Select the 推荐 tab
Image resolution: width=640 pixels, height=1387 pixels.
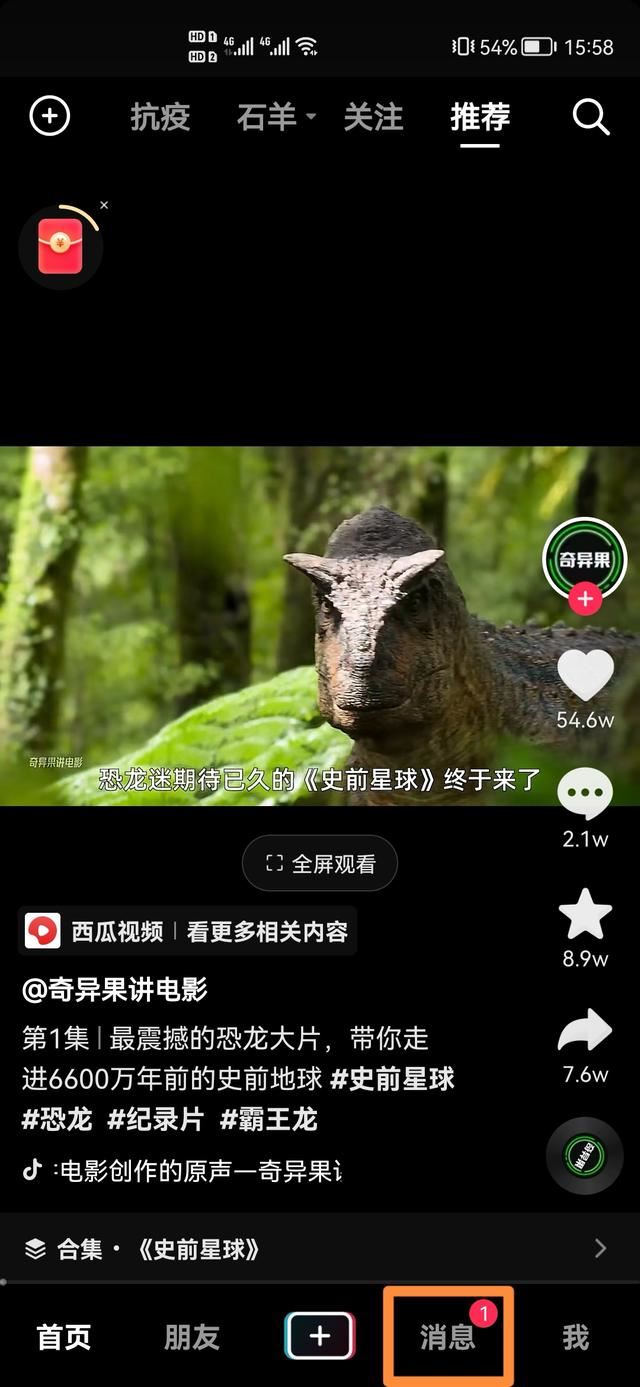480,118
